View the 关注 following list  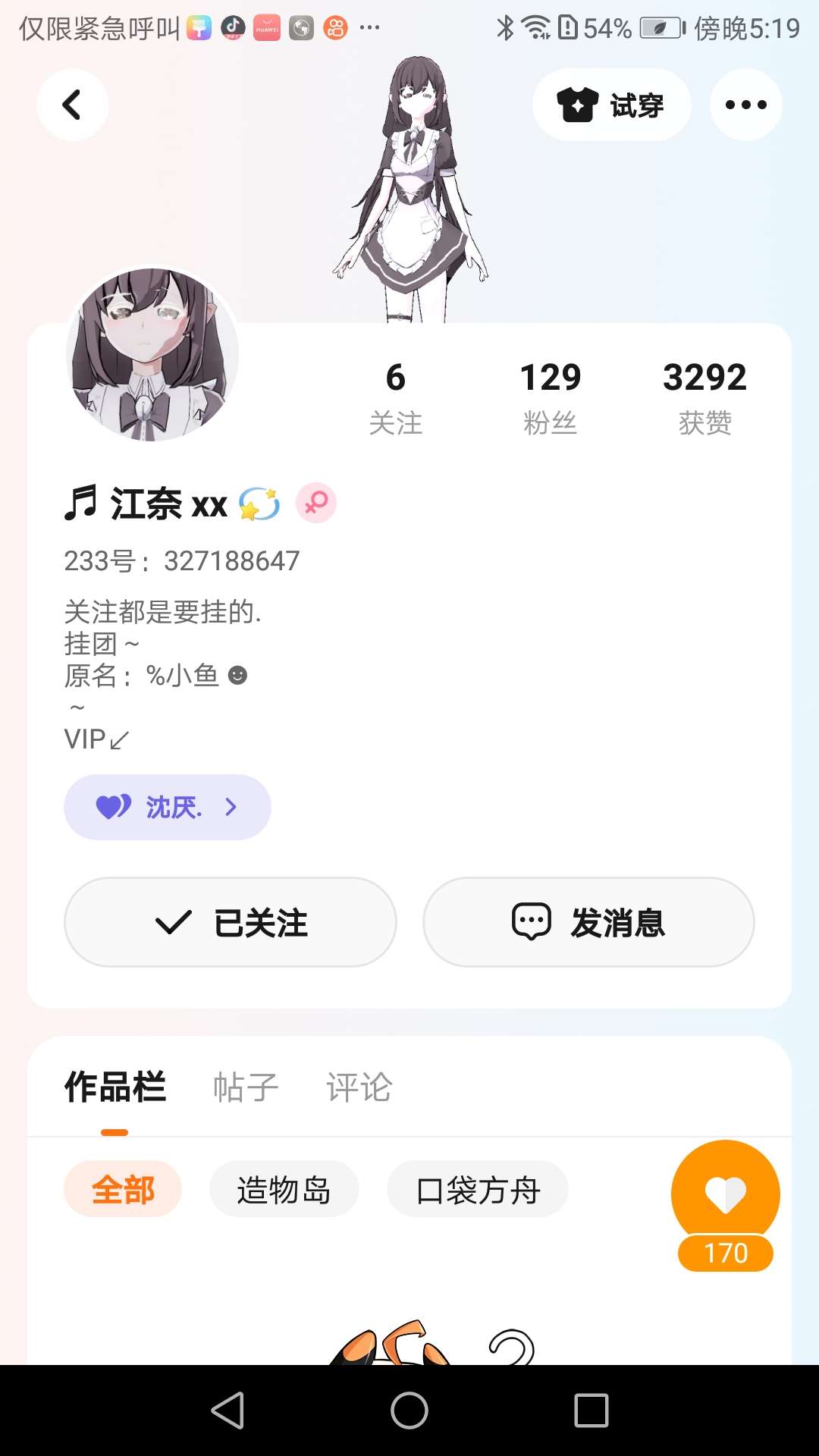coord(395,397)
